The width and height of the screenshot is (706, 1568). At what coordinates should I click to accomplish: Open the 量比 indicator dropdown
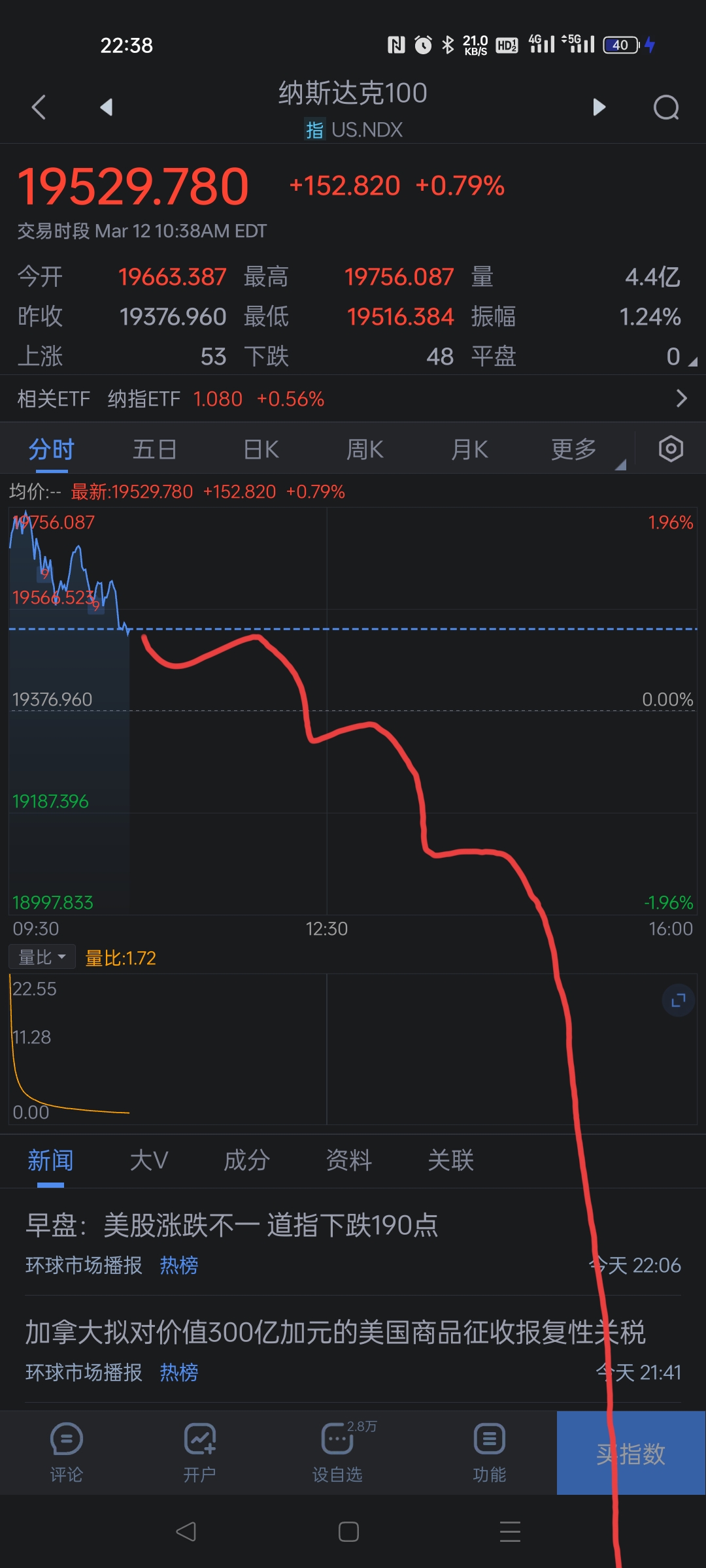[x=42, y=957]
